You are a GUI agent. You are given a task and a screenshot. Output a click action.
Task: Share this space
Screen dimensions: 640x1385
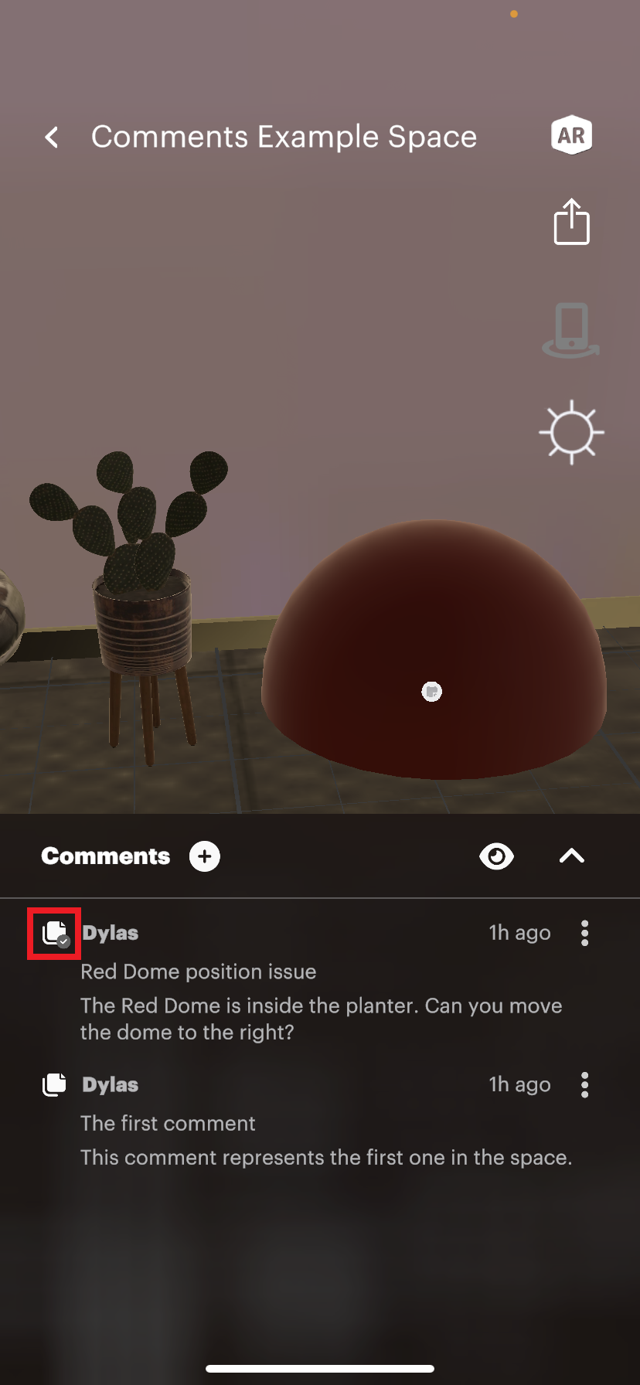coord(571,221)
